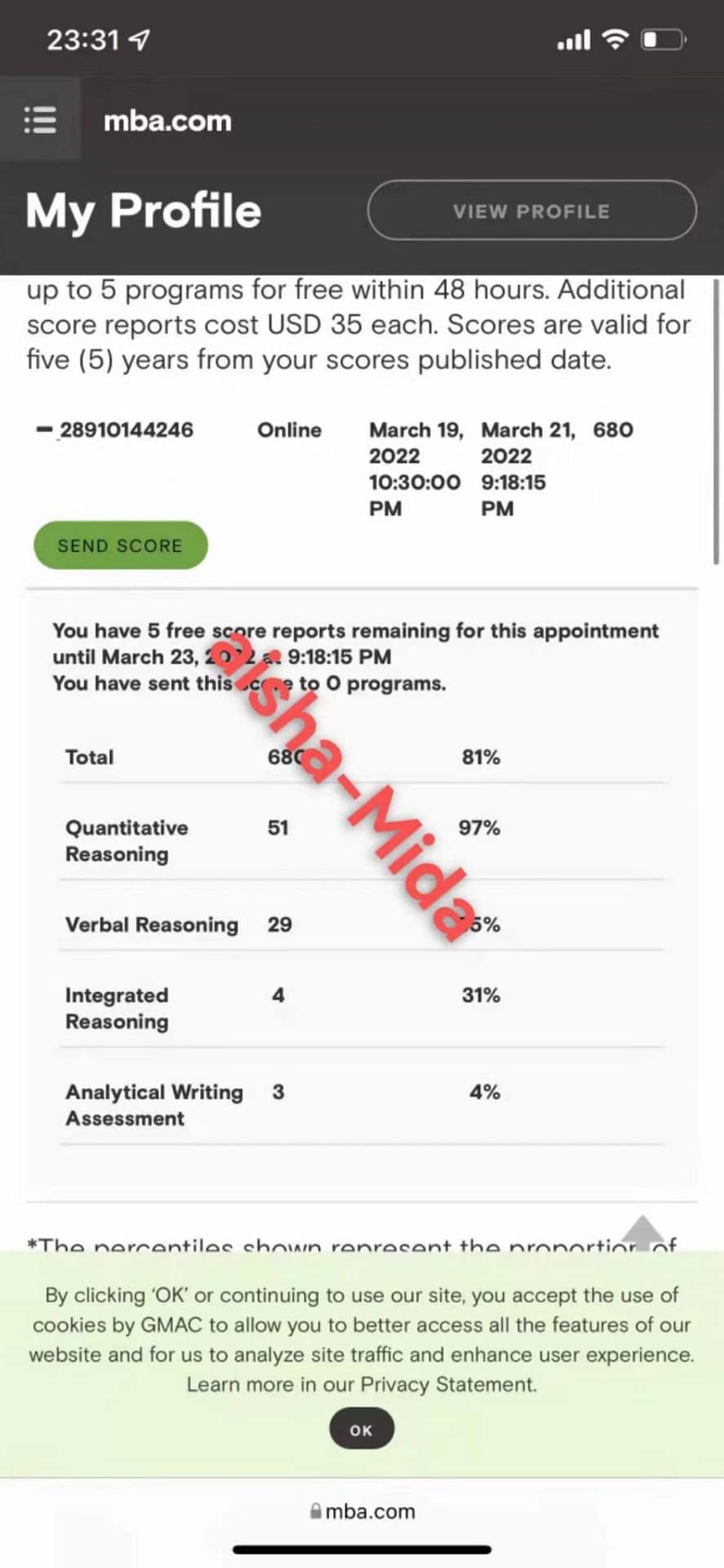This screenshot has width=724, height=1568.
Task: Collapse the appointment 28910144246 row
Action: tap(44, 430)
